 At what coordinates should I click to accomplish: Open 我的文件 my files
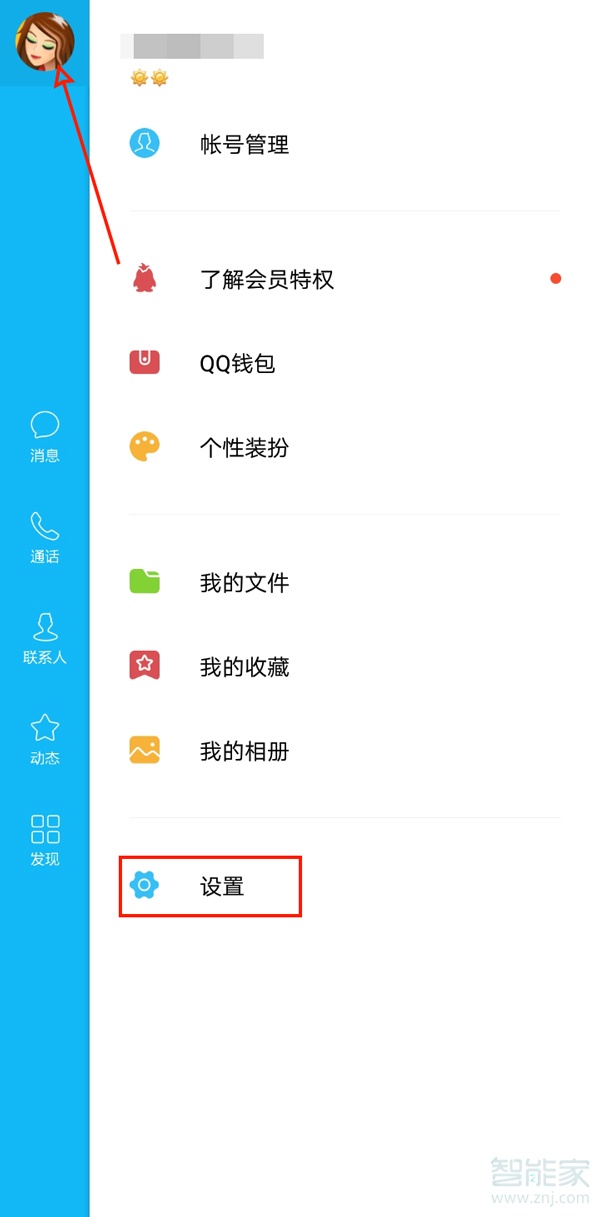[244, 582]
